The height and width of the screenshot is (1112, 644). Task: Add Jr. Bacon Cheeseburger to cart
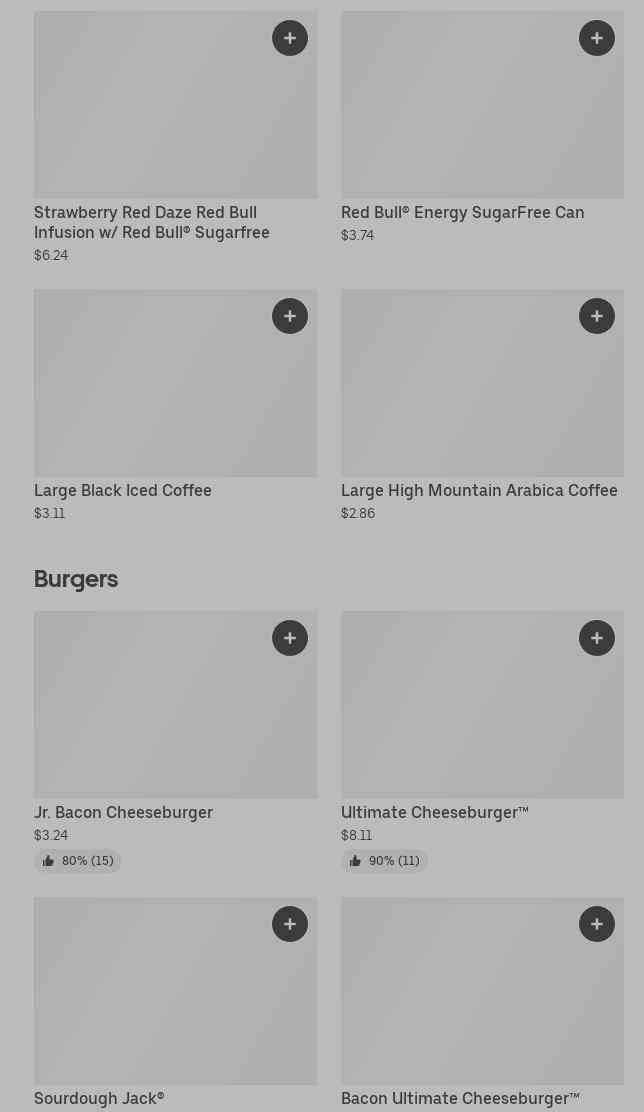point(290,638)
